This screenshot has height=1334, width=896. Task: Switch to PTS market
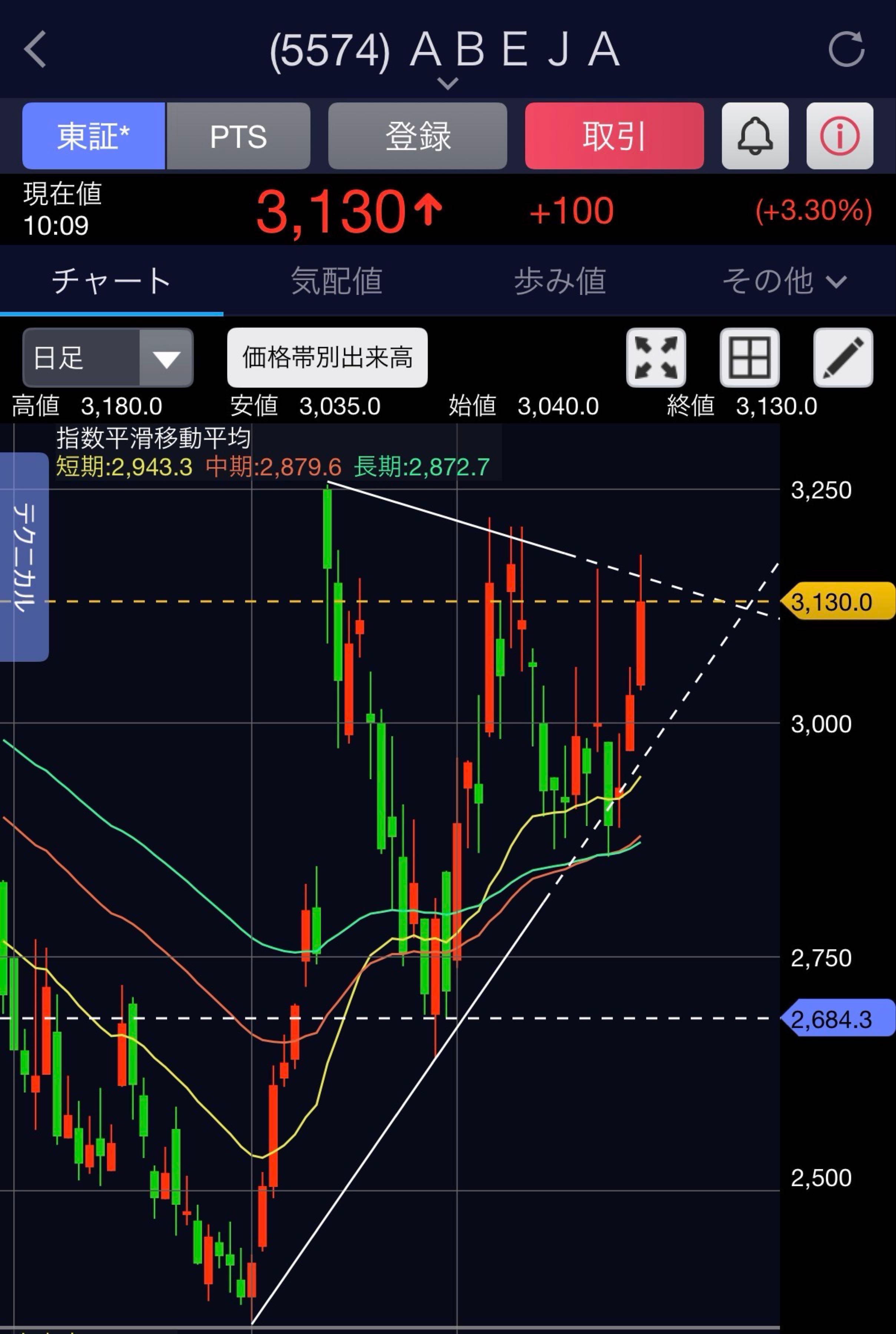238,136
